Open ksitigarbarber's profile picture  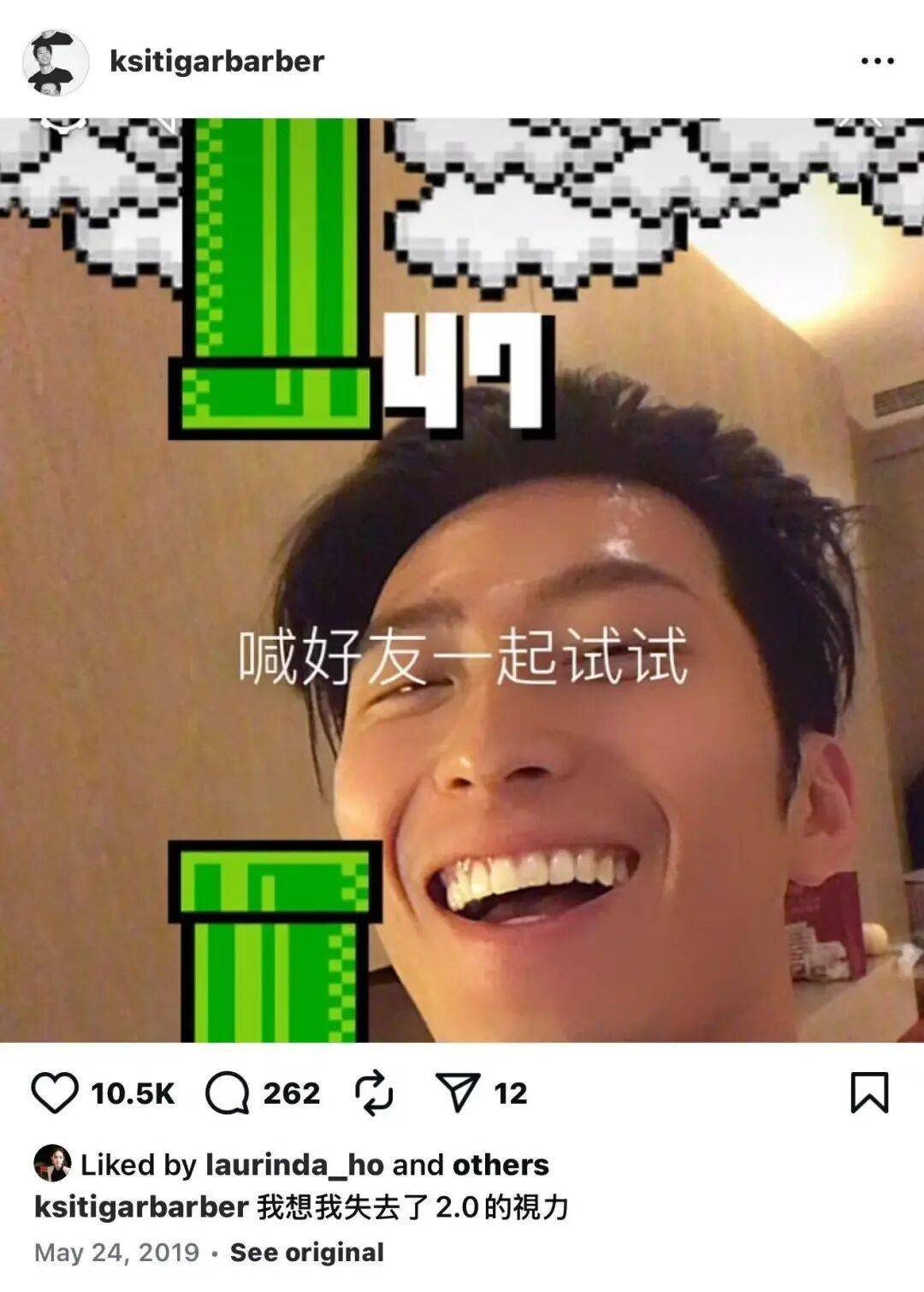pos(55,63)
